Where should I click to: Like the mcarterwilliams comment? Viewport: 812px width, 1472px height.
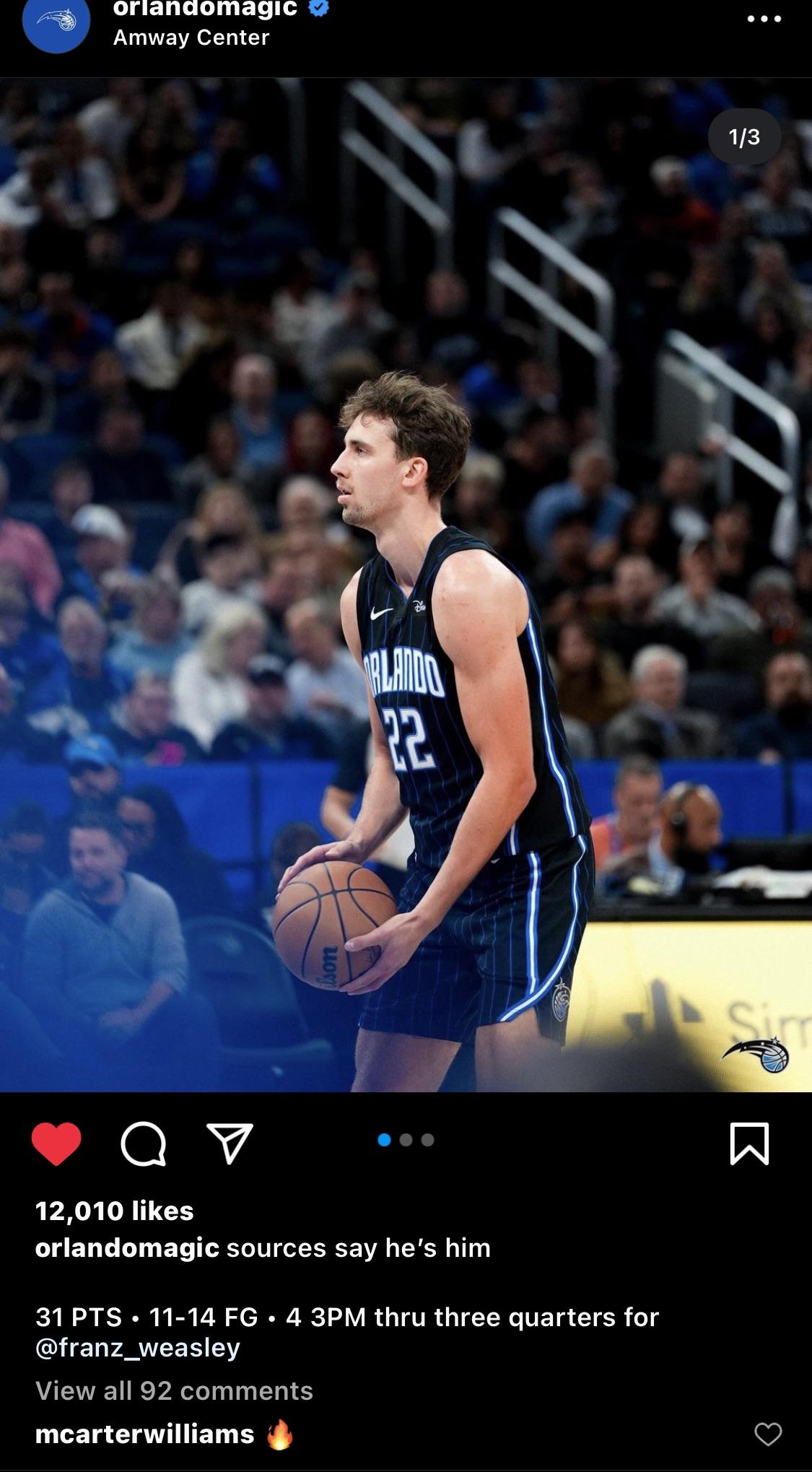click(x=767, y=1434)
